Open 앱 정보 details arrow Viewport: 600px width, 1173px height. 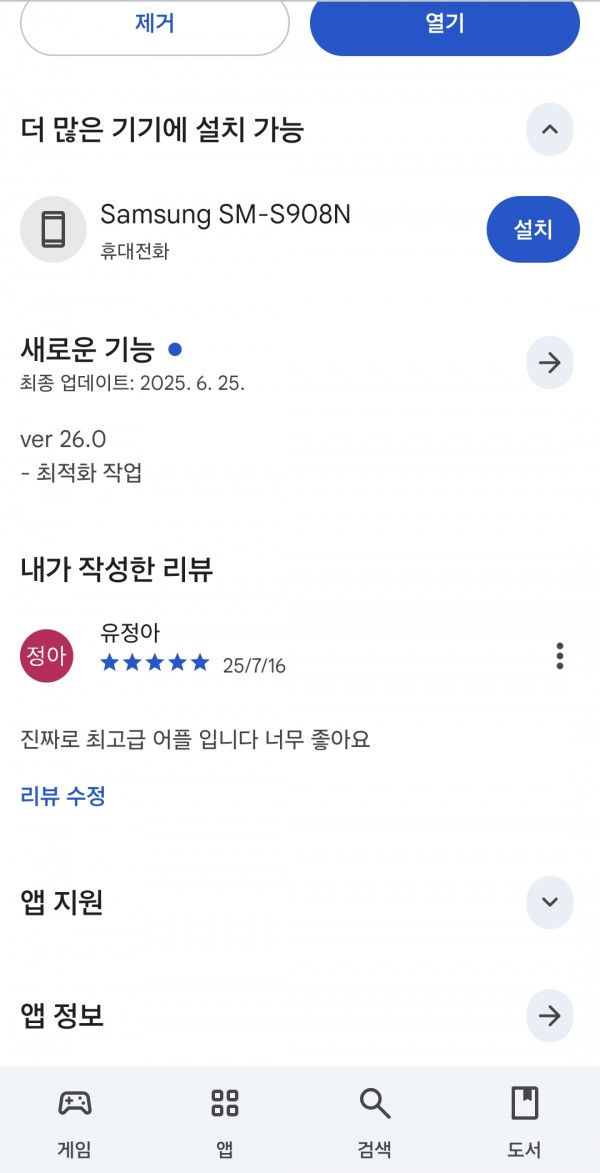pyautogui.click(x=550, y=1016)
